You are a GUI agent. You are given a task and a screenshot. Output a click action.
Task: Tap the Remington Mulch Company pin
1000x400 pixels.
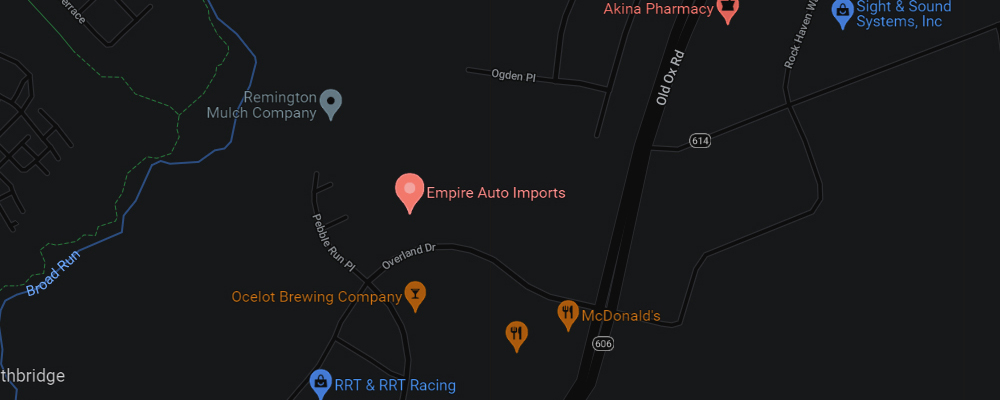[332, 102]
